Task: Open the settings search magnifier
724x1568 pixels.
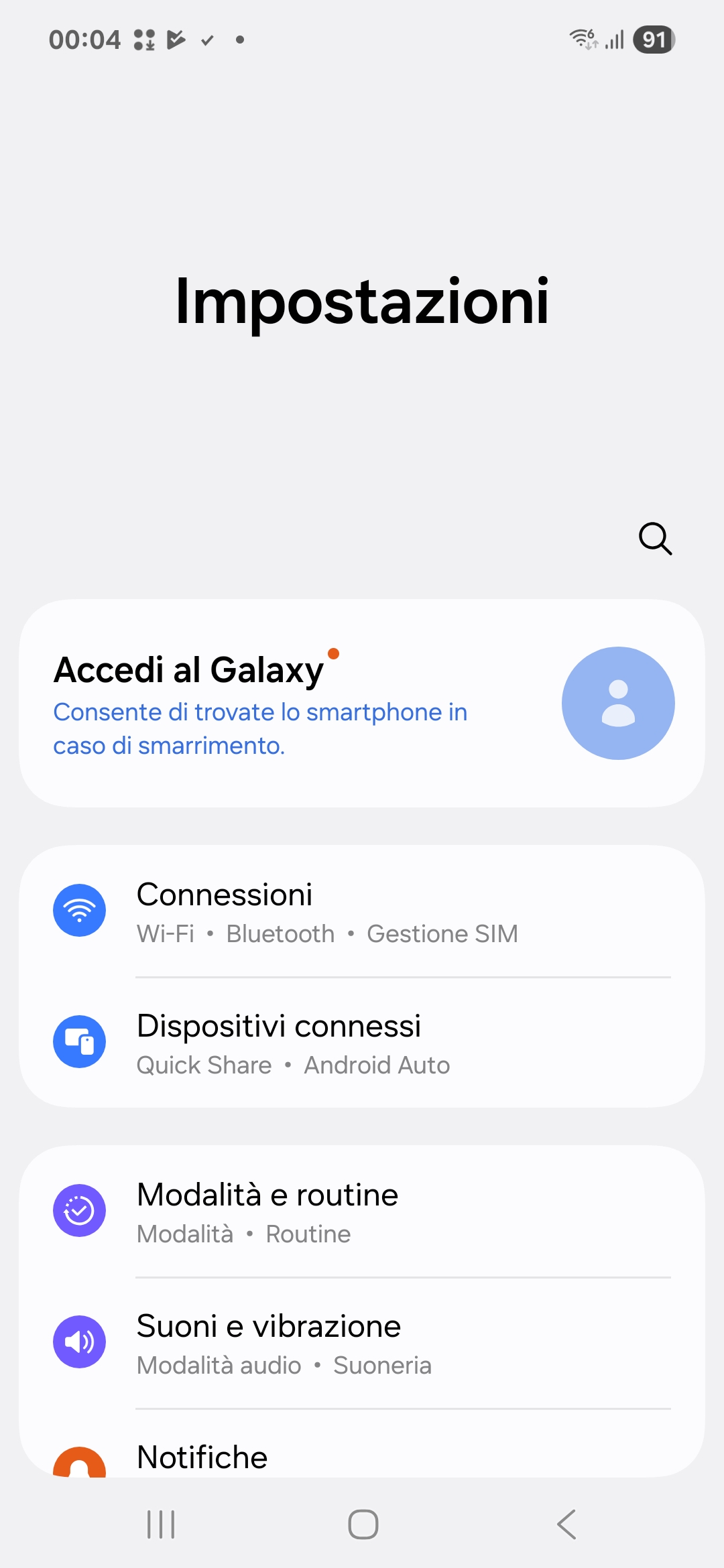Action: click(x=655, y=539)
